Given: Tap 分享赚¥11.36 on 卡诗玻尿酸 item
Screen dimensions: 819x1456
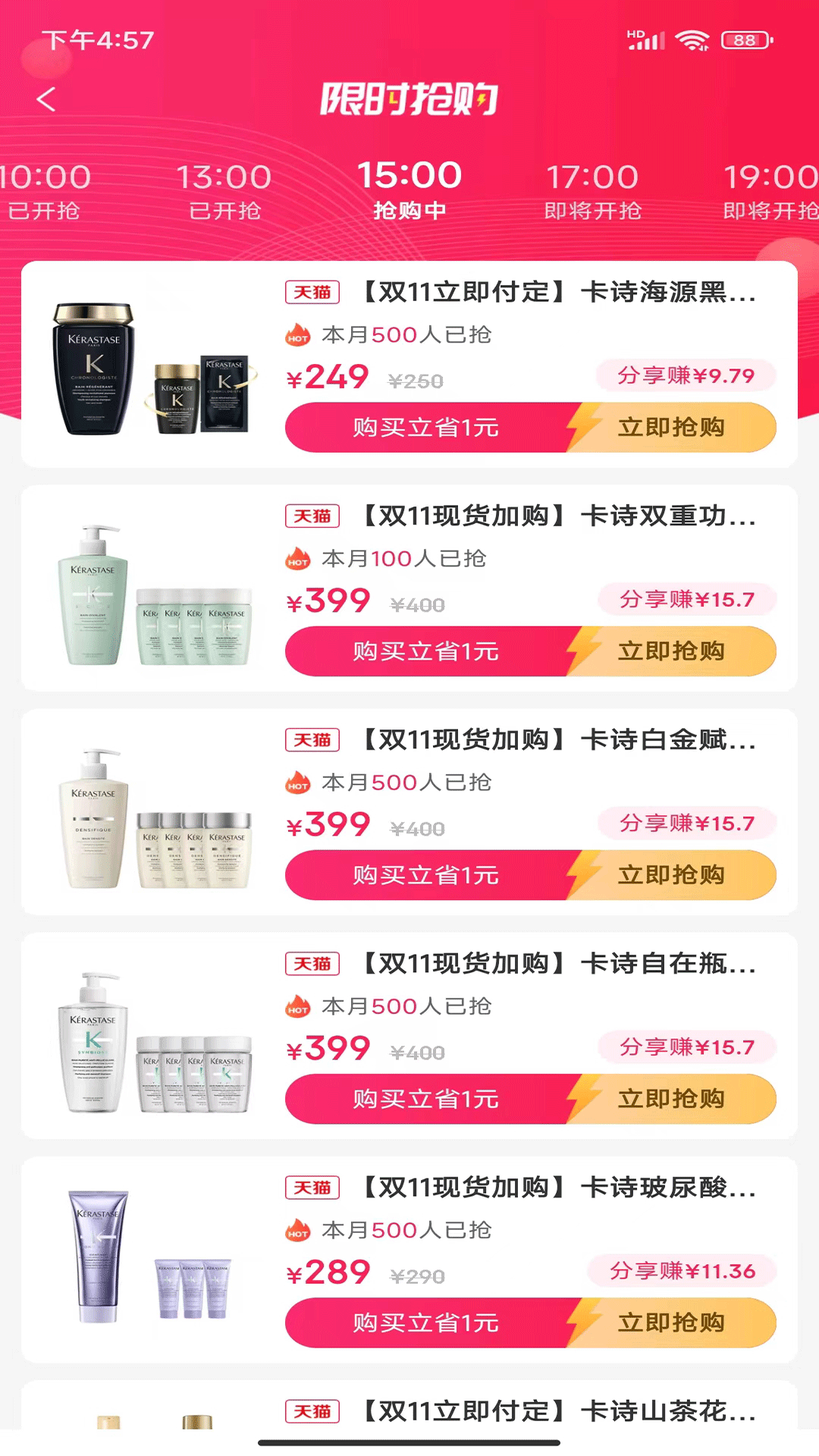Looking at the screenshot, I should coord(682,1271).
